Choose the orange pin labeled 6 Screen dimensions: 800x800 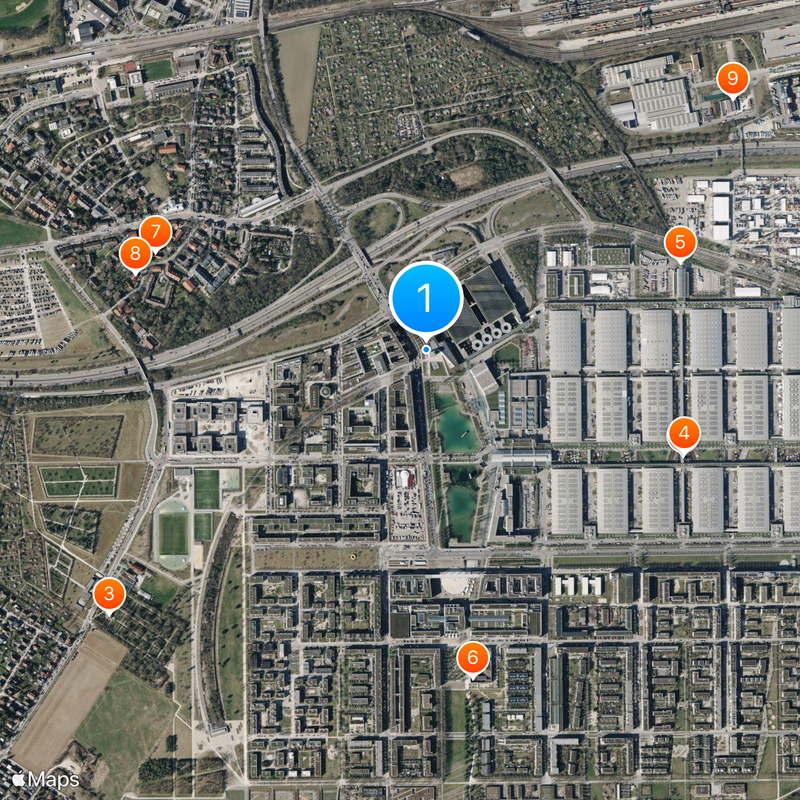tap(473, 657)
